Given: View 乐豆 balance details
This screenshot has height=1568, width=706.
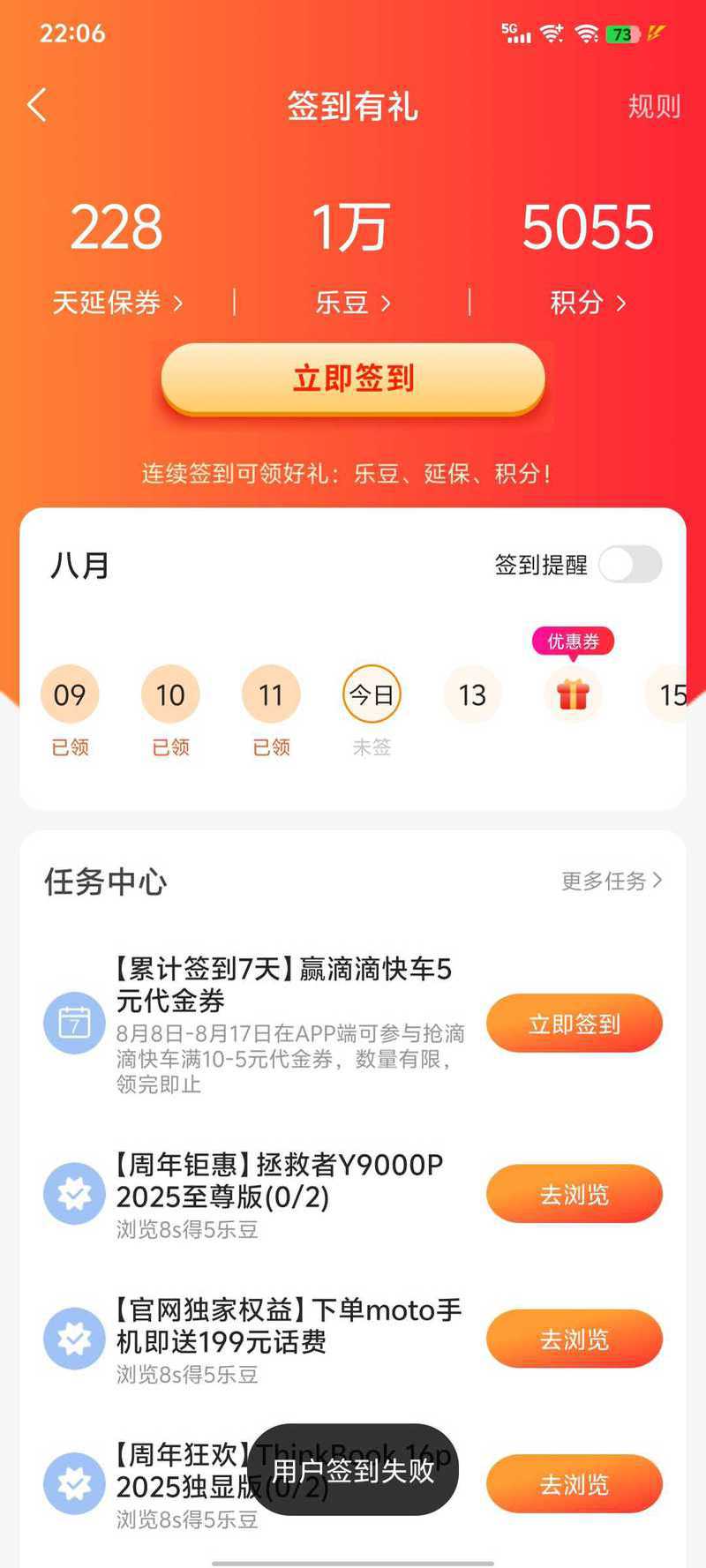Looking at the screenshot, I should 352,303.
